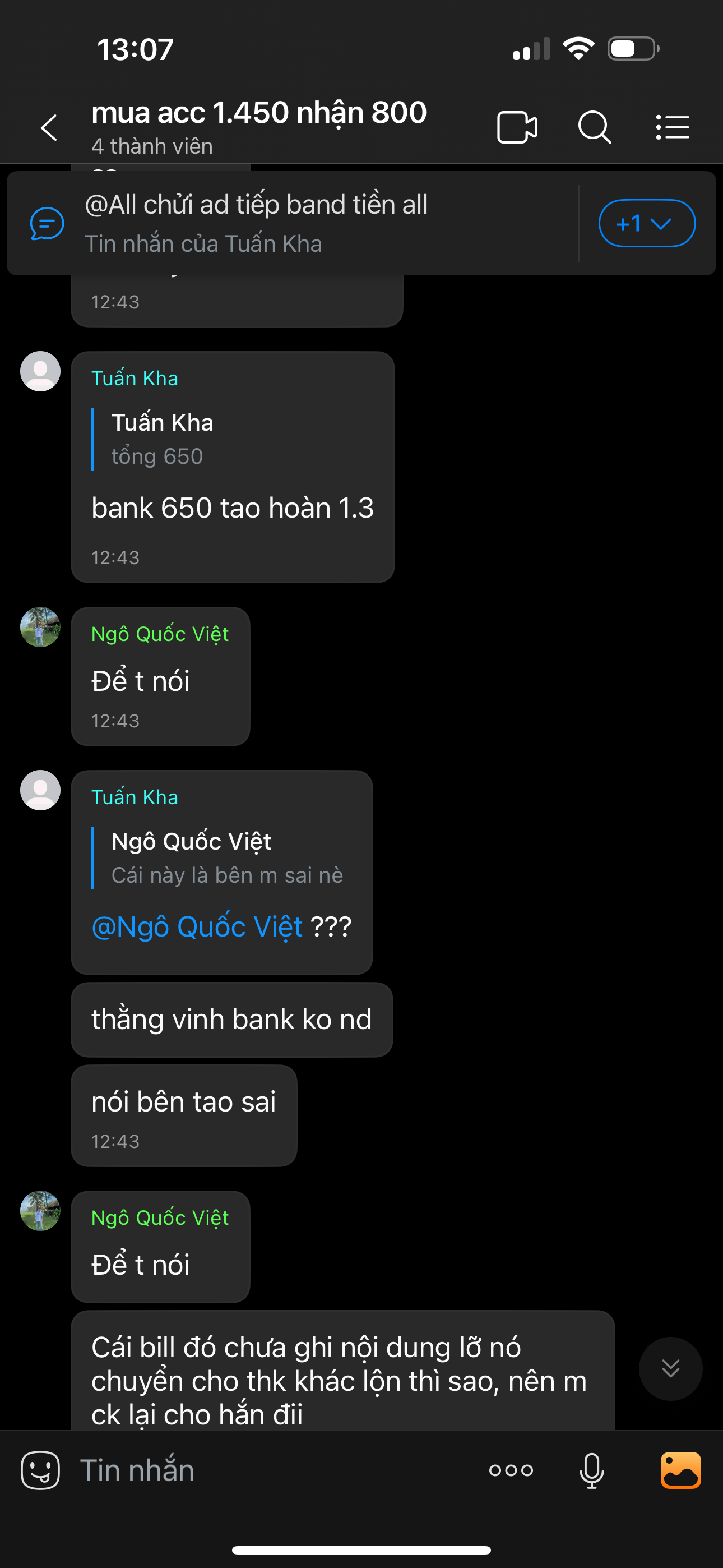View Ngô Quốc Việt's avatar profile

40,627
